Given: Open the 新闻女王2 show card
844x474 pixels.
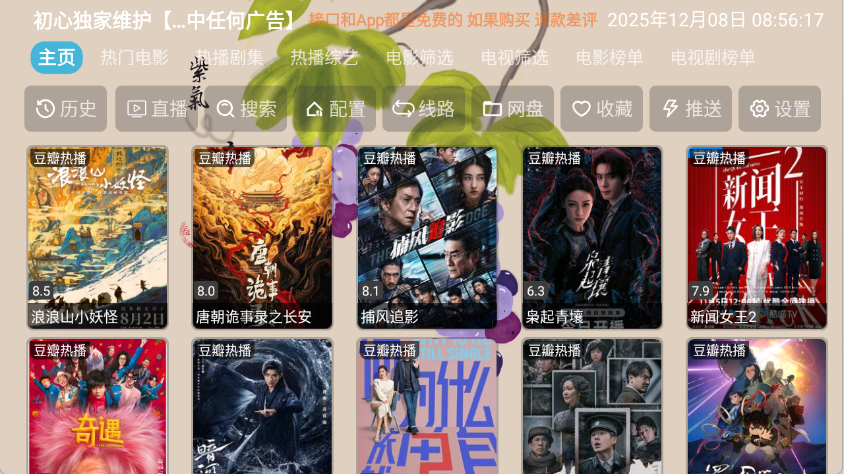Looking at the screenshot, I should 756,237.
